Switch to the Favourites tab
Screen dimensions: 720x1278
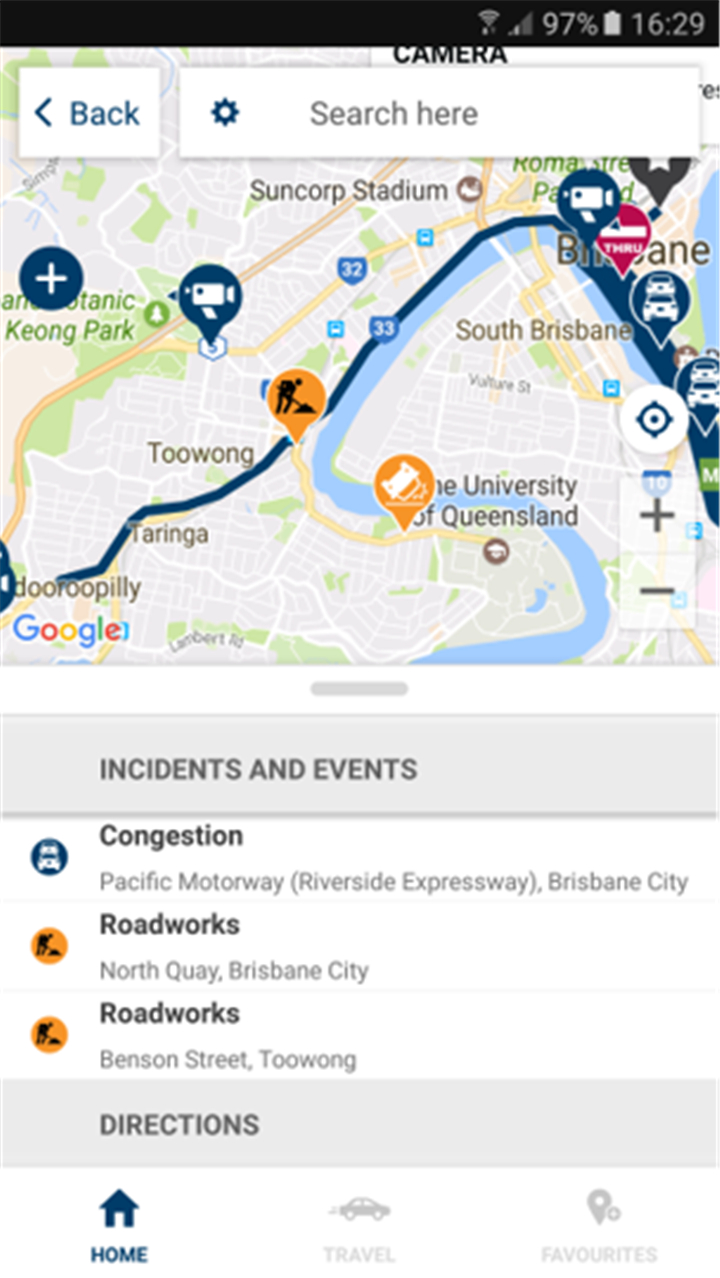click(x=599, y=1225)
